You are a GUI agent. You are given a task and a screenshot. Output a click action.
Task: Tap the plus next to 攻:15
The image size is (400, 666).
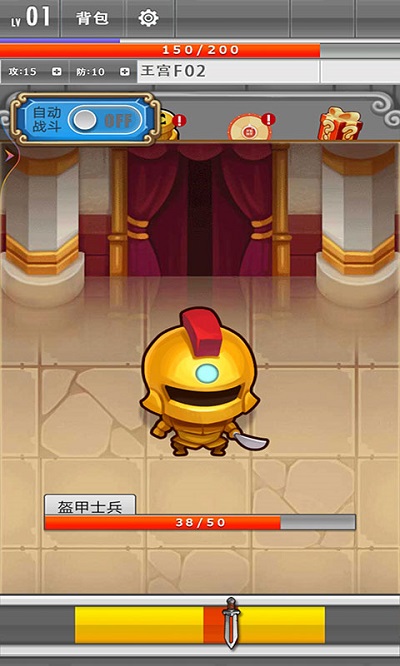(56, 72)
